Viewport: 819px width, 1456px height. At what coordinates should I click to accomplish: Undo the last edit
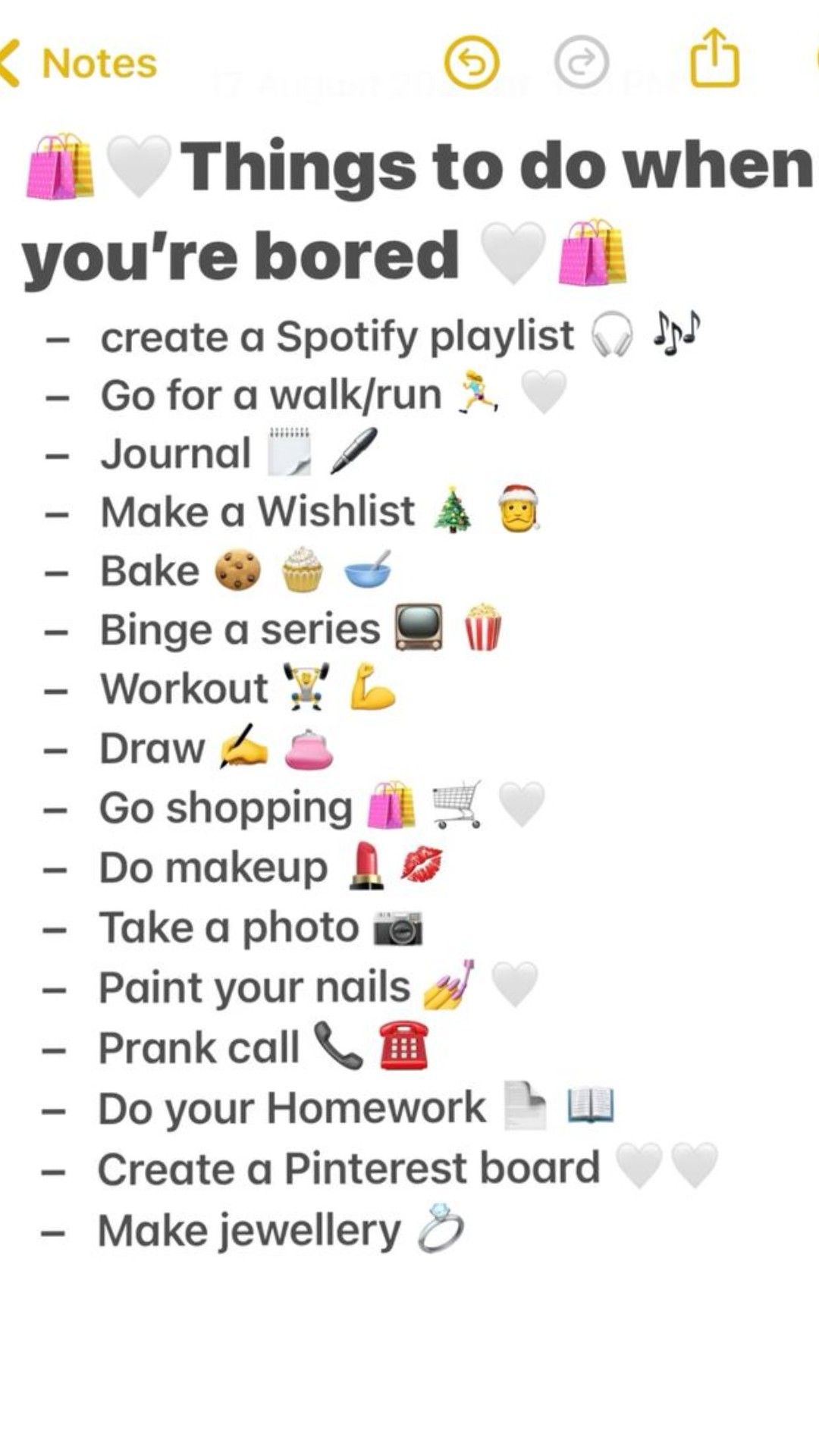point(472,64)
